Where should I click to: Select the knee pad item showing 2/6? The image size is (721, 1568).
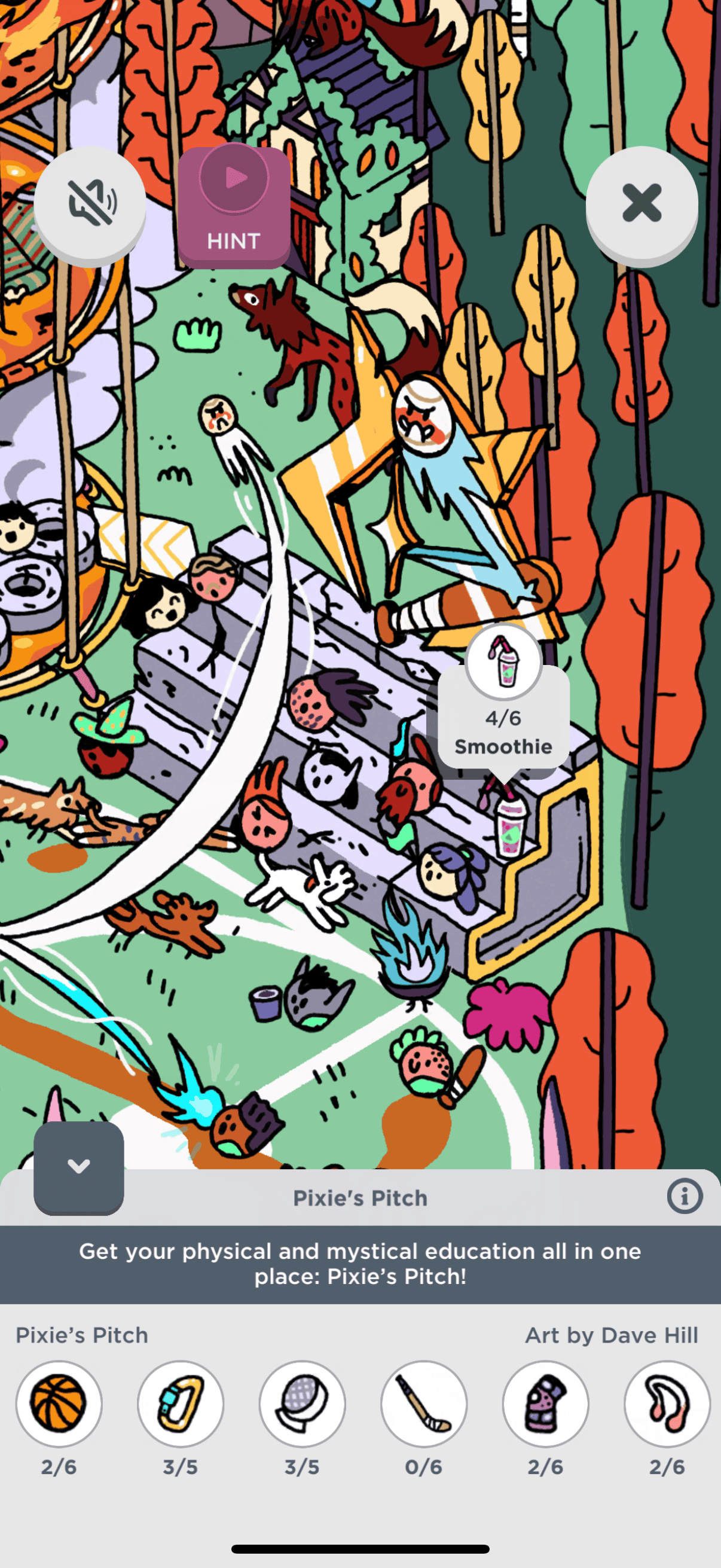pyautogui.click(x=546, y=1404)
